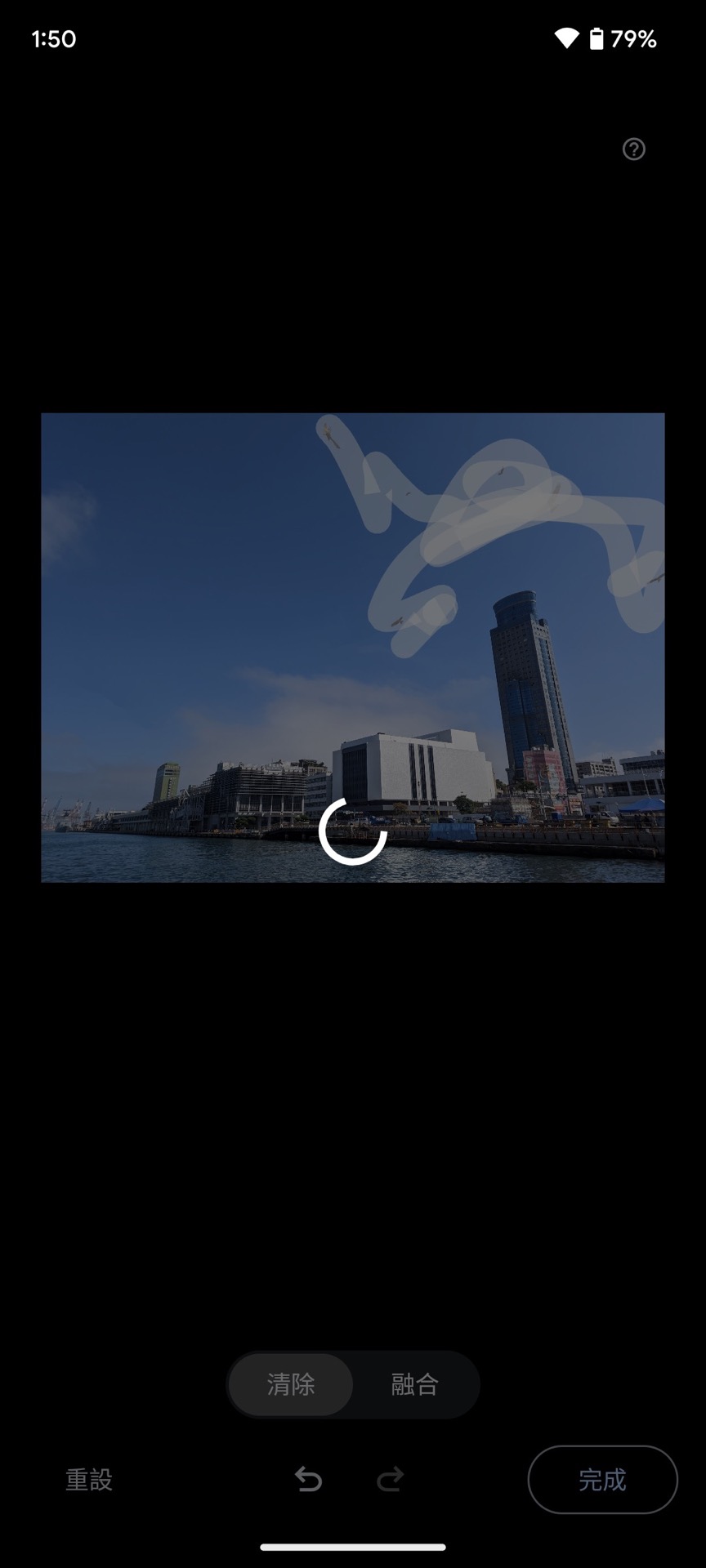This screenshot has height=1568, width=706.
Task: Confirm edits with the 完成 button
Action: (x=602, y=1479)
